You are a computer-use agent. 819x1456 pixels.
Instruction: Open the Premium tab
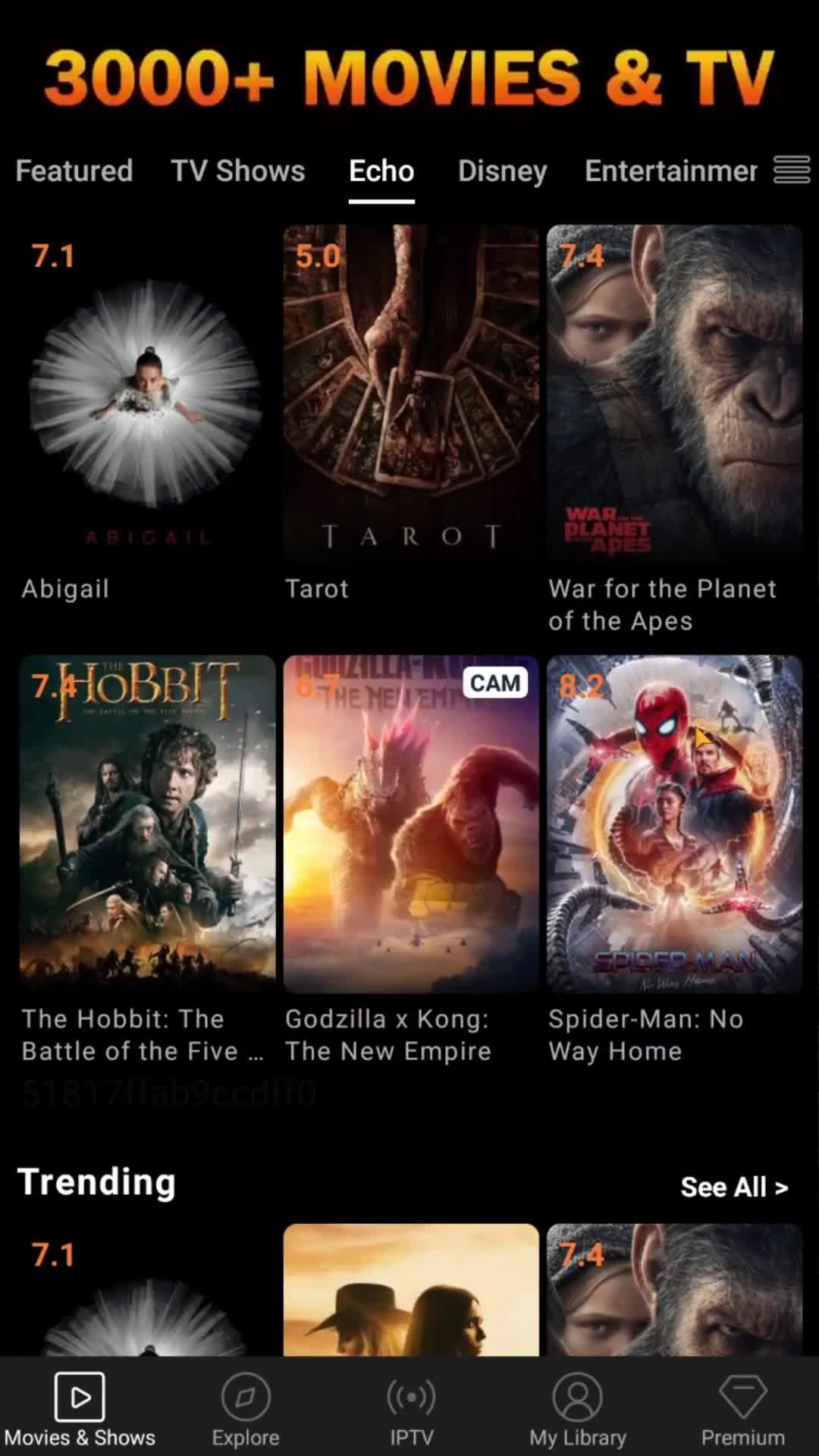coord(742,1409)
